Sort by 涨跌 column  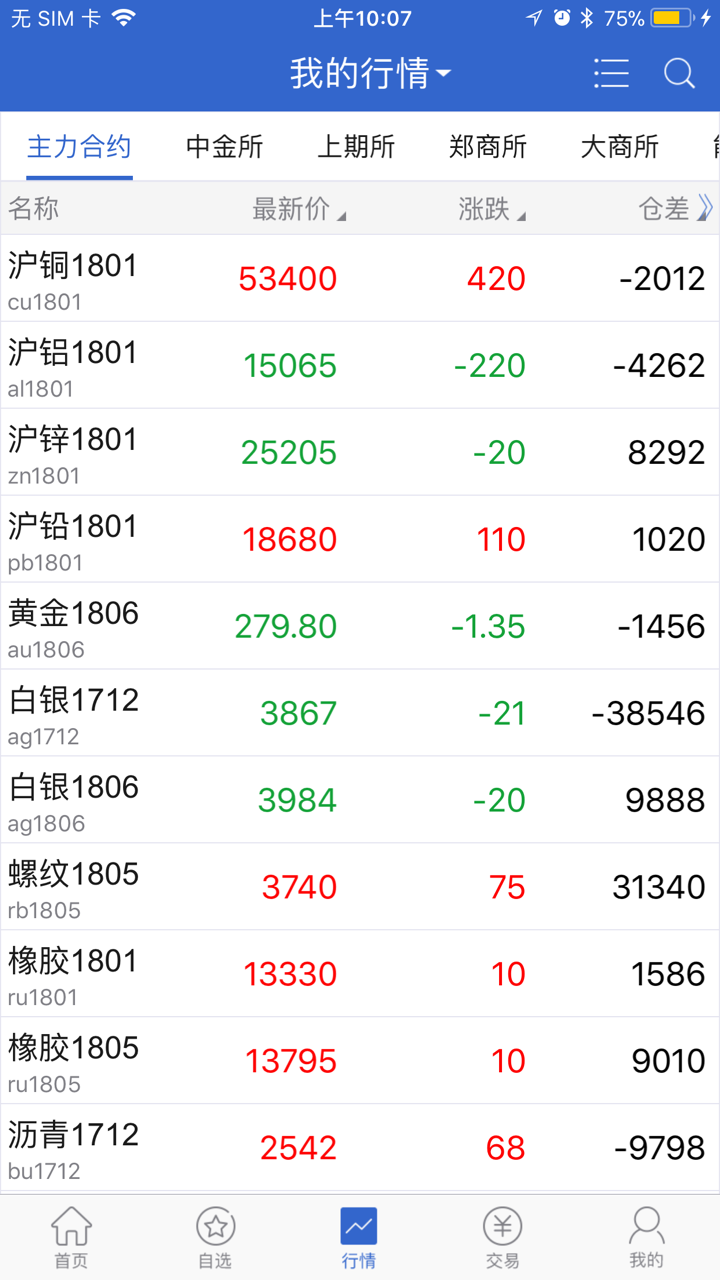click(491, 209)
